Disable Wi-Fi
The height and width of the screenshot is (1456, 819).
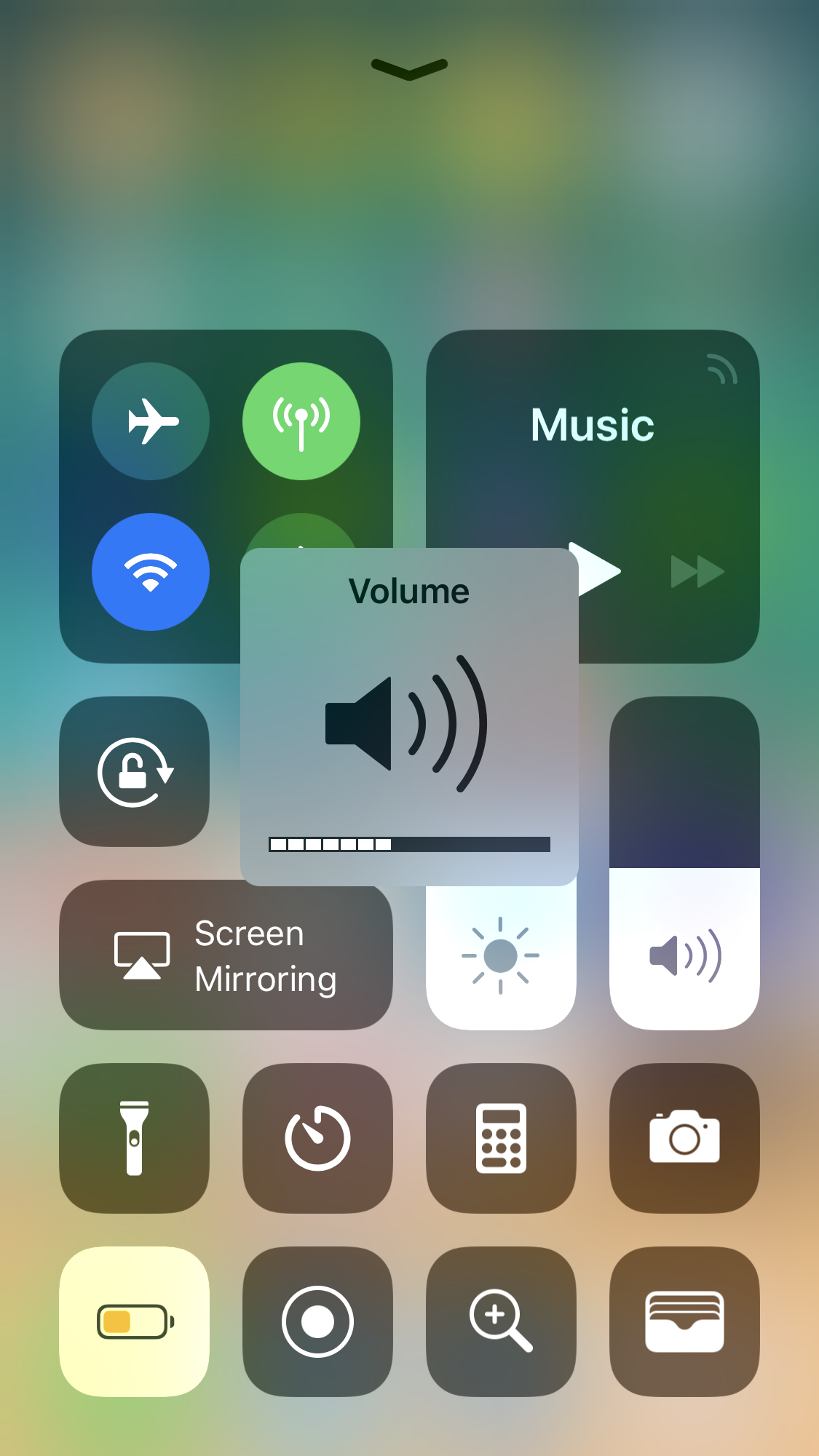(x=151, y=572)
